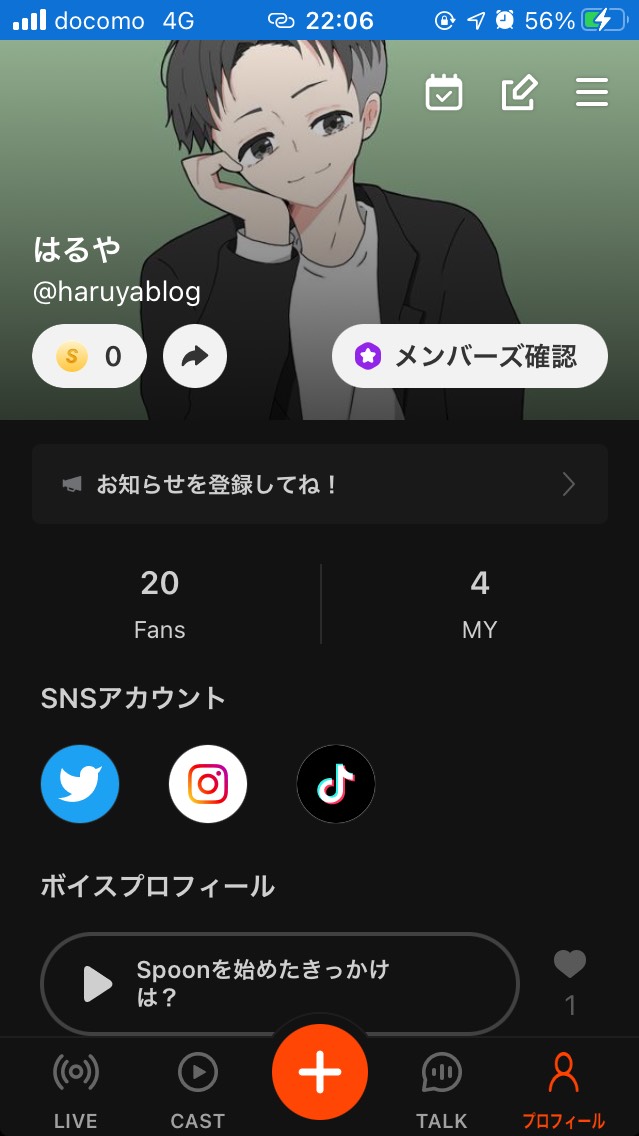Screen dimensions: 639x1136
Task: Share this profile with the arrow button
Action: pyautogui.click(x=195, y=356)
